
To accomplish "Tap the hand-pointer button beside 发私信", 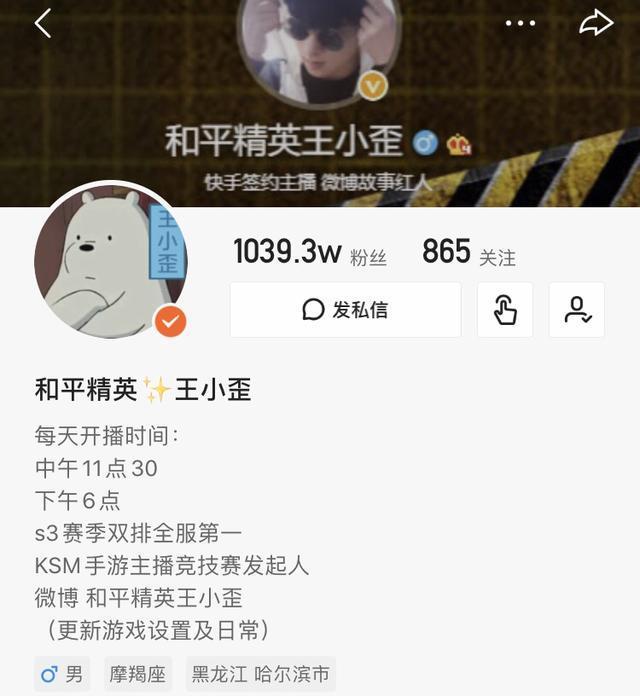I will pos(505,310).
